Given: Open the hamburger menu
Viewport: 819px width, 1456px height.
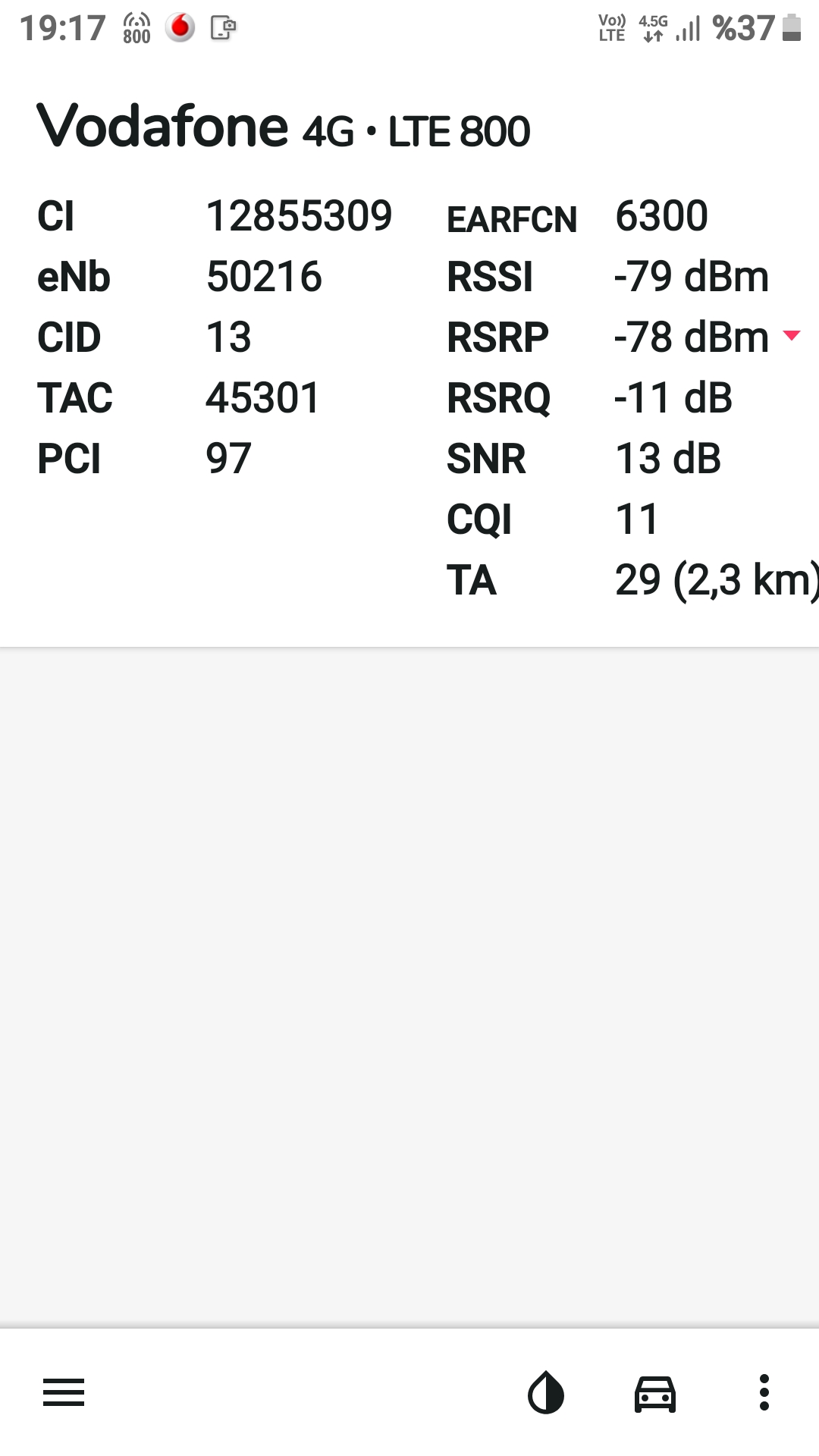Looking at the screenshot, I should [x=64, y=1392].
